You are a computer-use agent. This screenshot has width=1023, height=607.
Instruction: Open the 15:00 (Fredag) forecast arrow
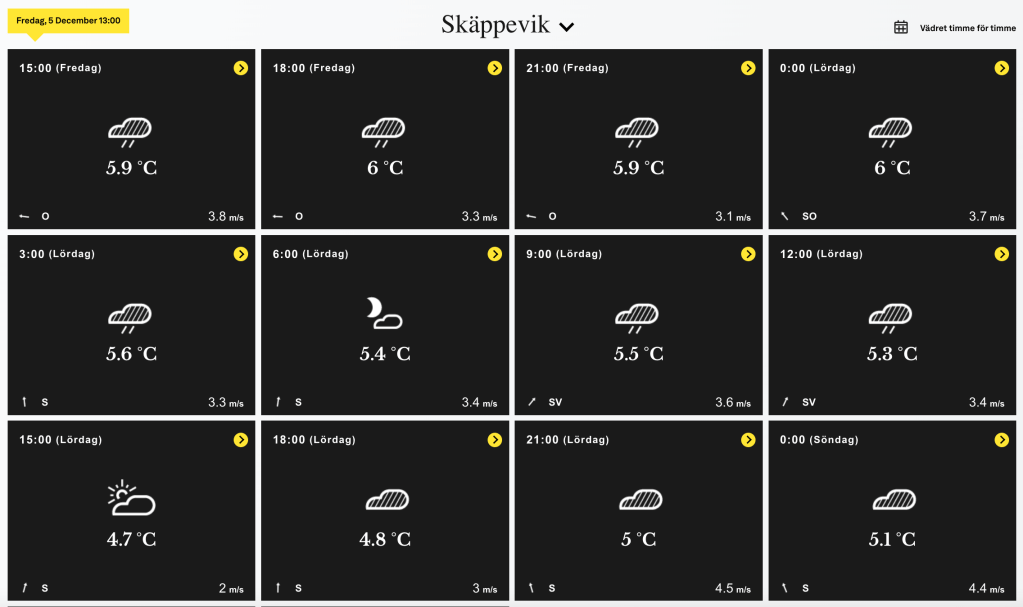tap(241, 68)
